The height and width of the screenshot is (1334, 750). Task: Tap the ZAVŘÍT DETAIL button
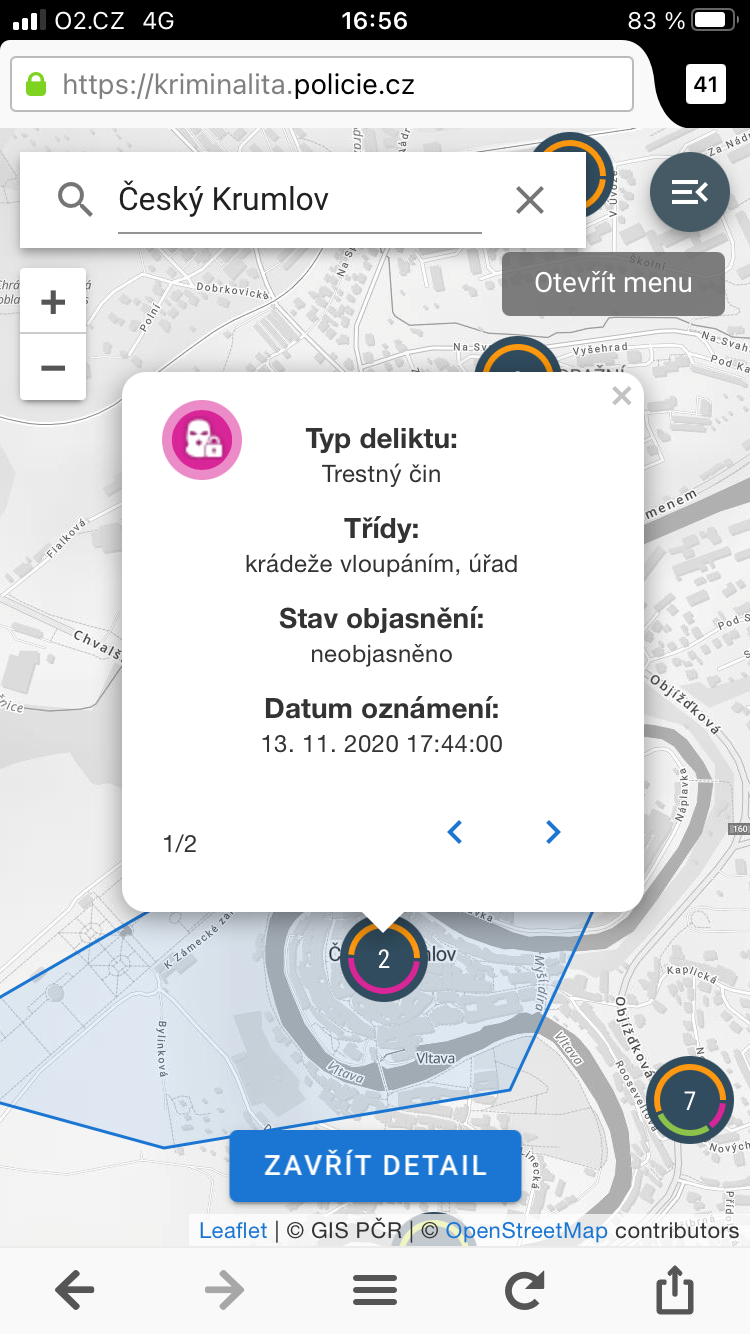pos(375,1165)
